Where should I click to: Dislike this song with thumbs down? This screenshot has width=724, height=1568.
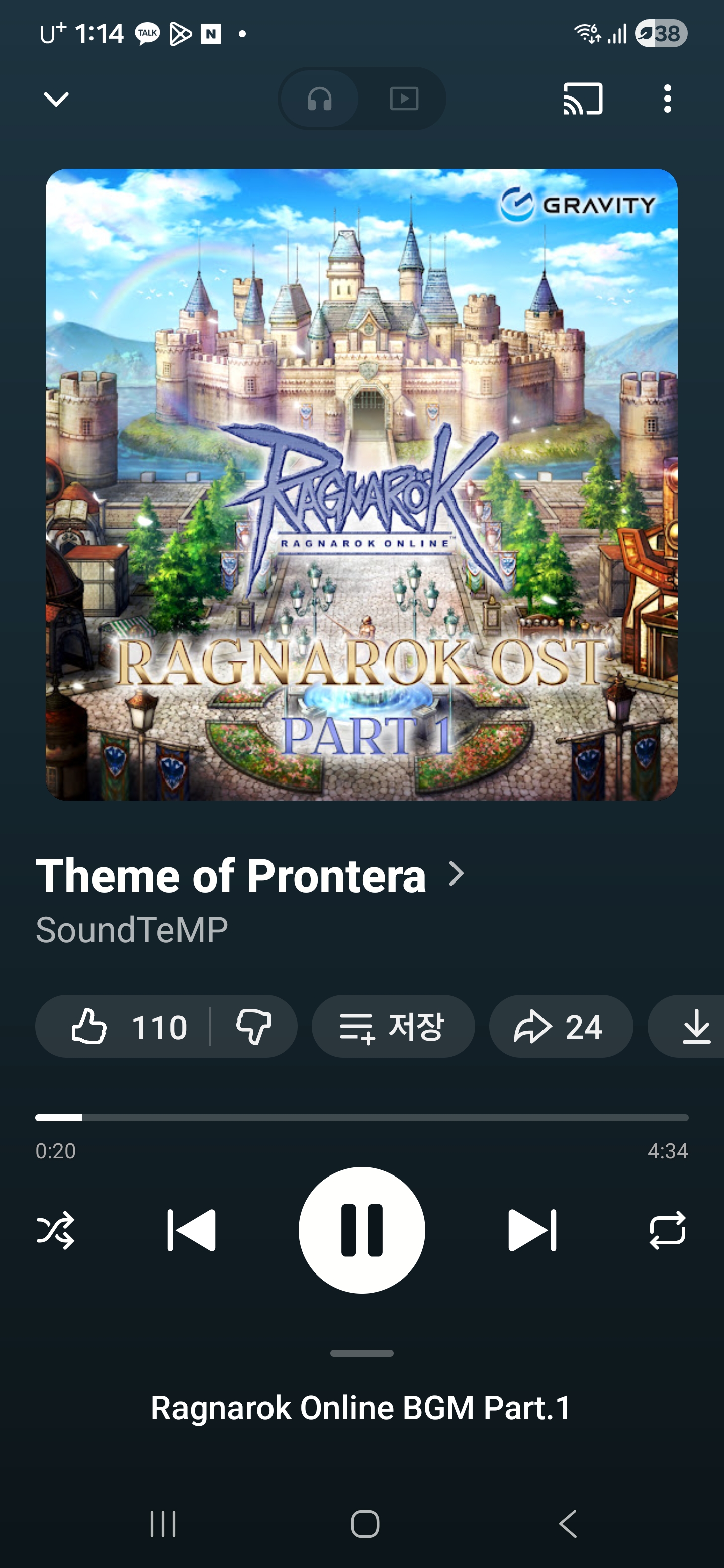[x=254, y=1026]
